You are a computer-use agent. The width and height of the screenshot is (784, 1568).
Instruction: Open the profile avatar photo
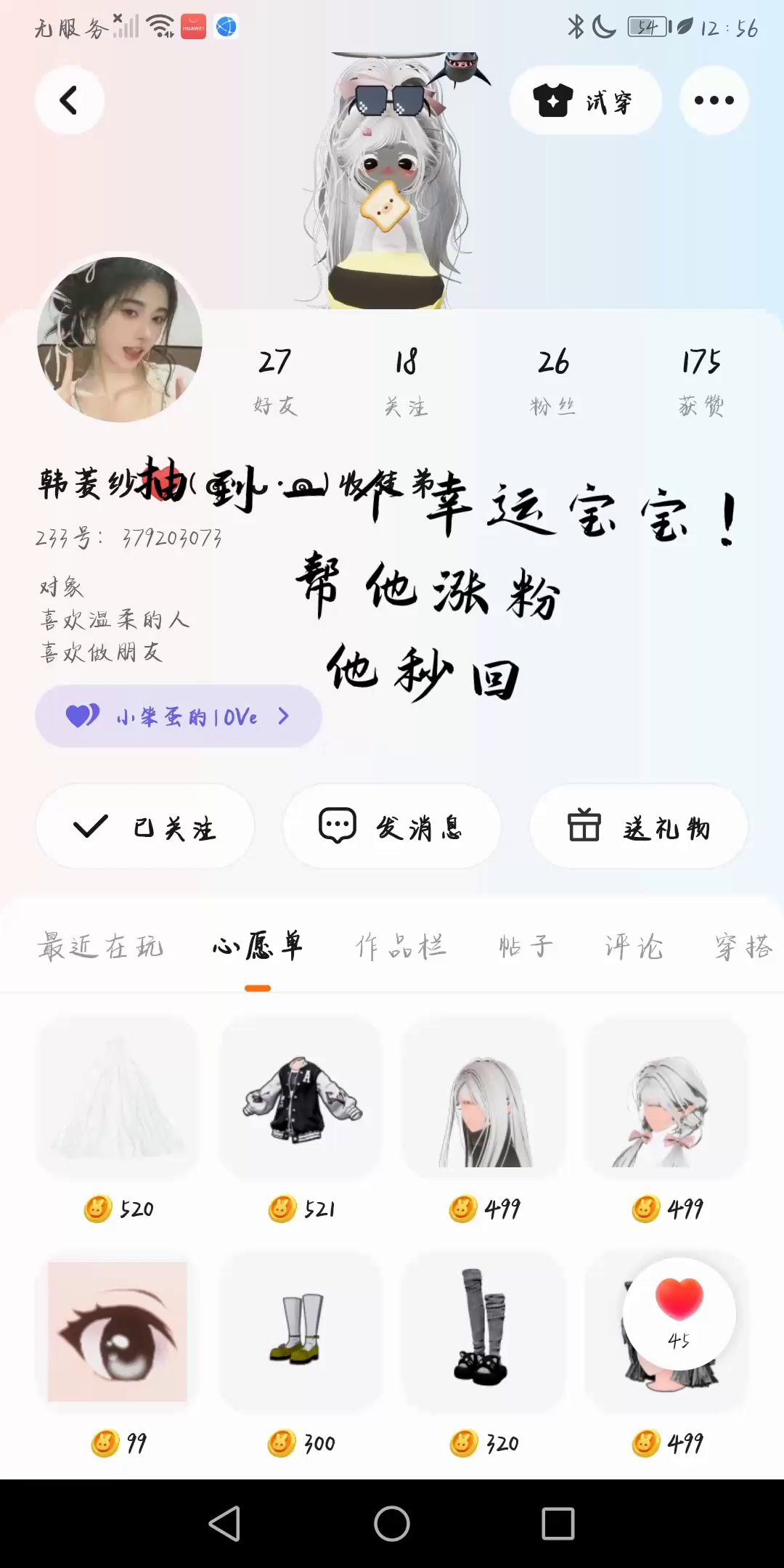pyautogui.click(x=120, y=339)
